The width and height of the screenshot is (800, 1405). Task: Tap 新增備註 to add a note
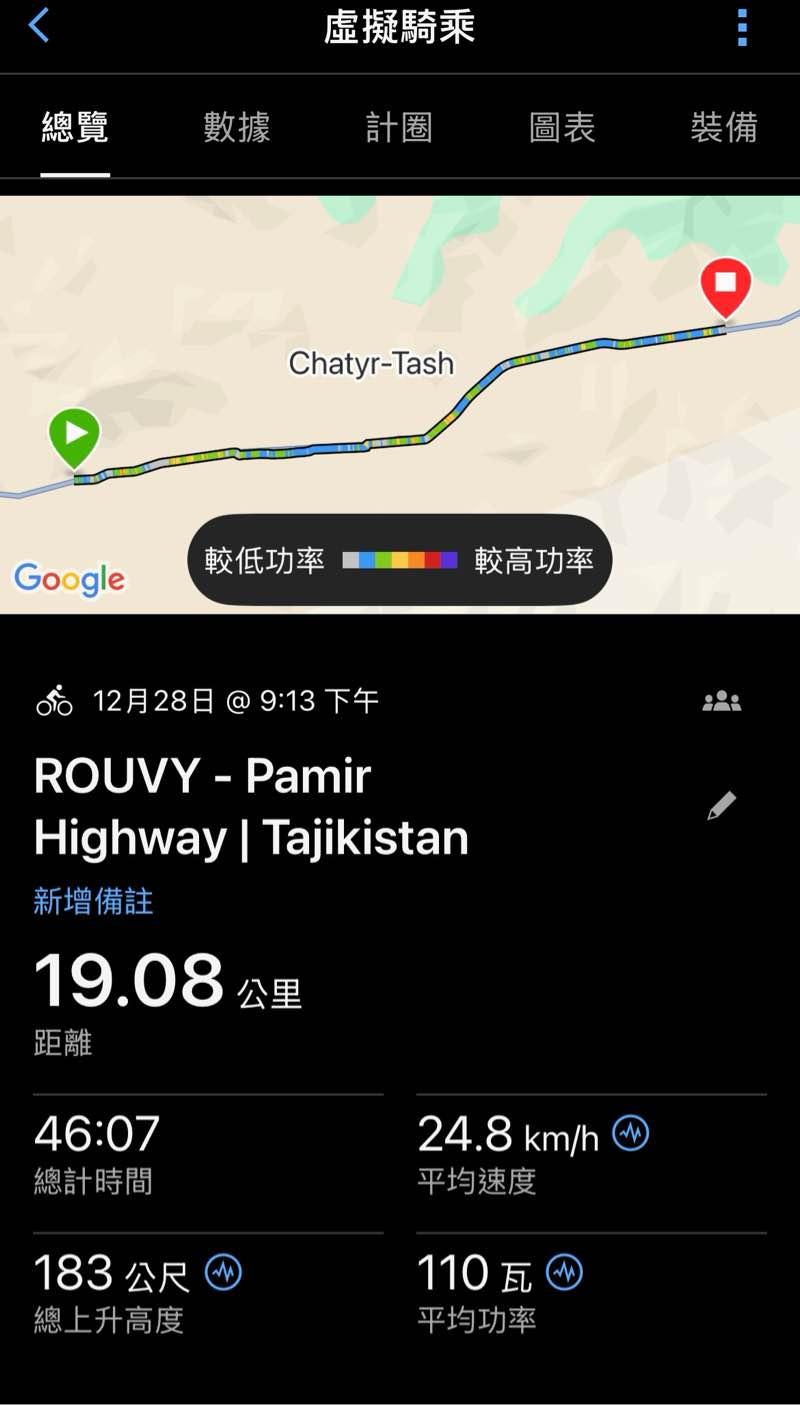[x=93, y=901]
